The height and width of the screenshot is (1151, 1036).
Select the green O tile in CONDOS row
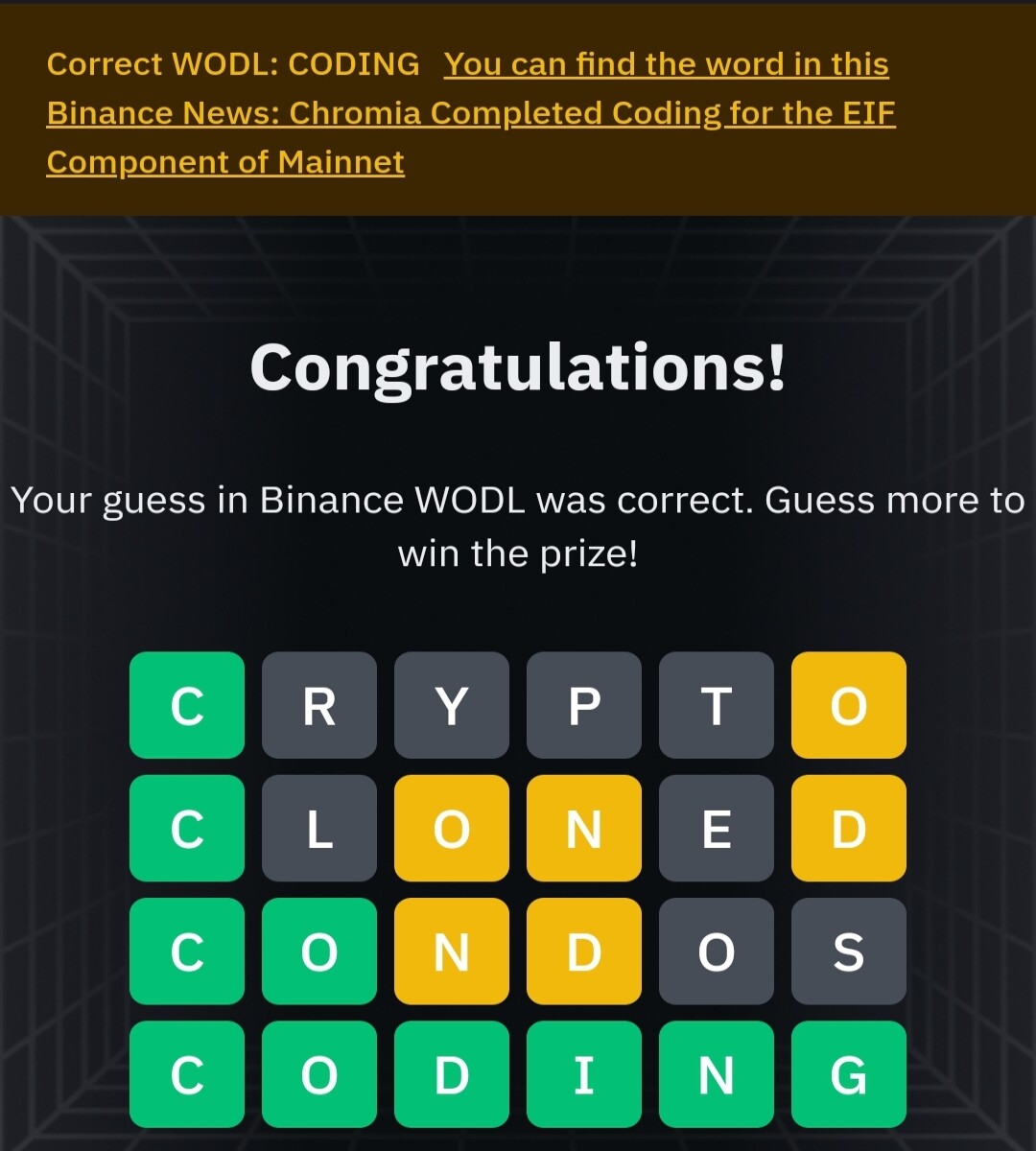tap(319, 951)
